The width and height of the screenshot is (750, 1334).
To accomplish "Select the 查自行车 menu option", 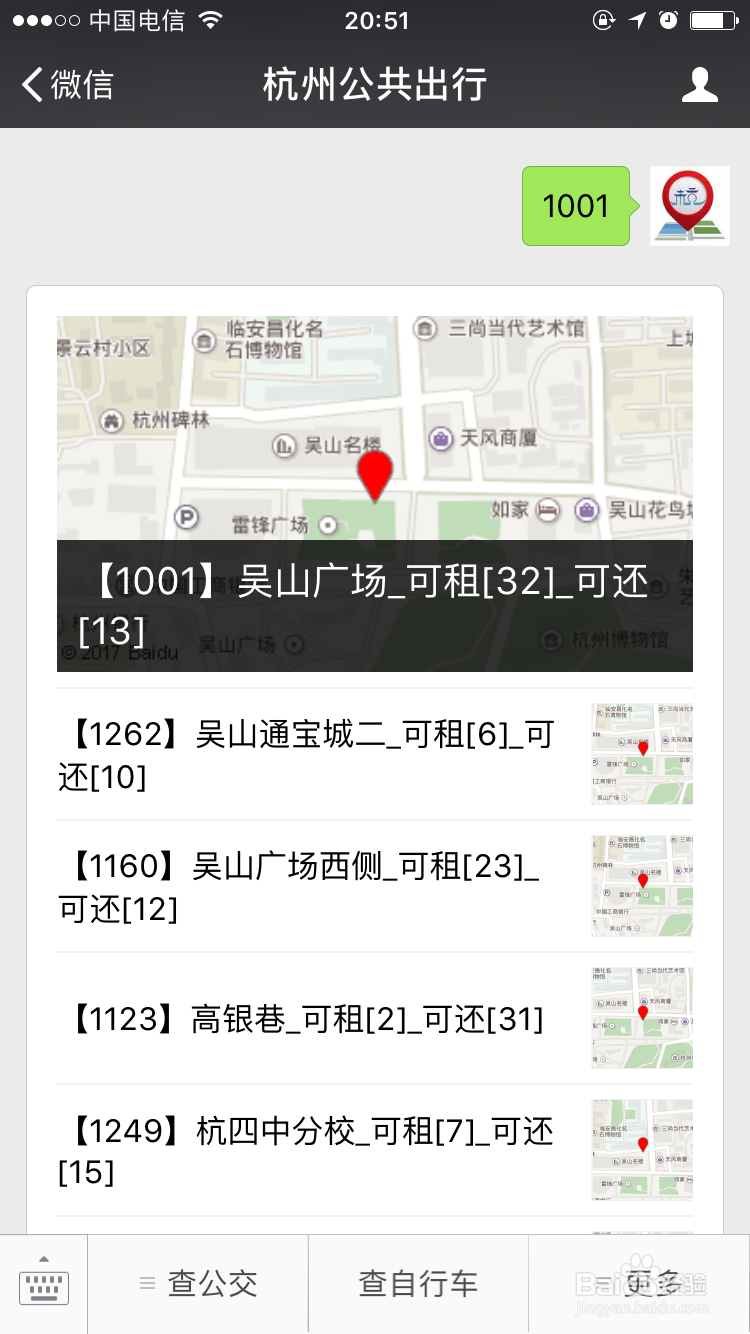I will click(418, 1284).
